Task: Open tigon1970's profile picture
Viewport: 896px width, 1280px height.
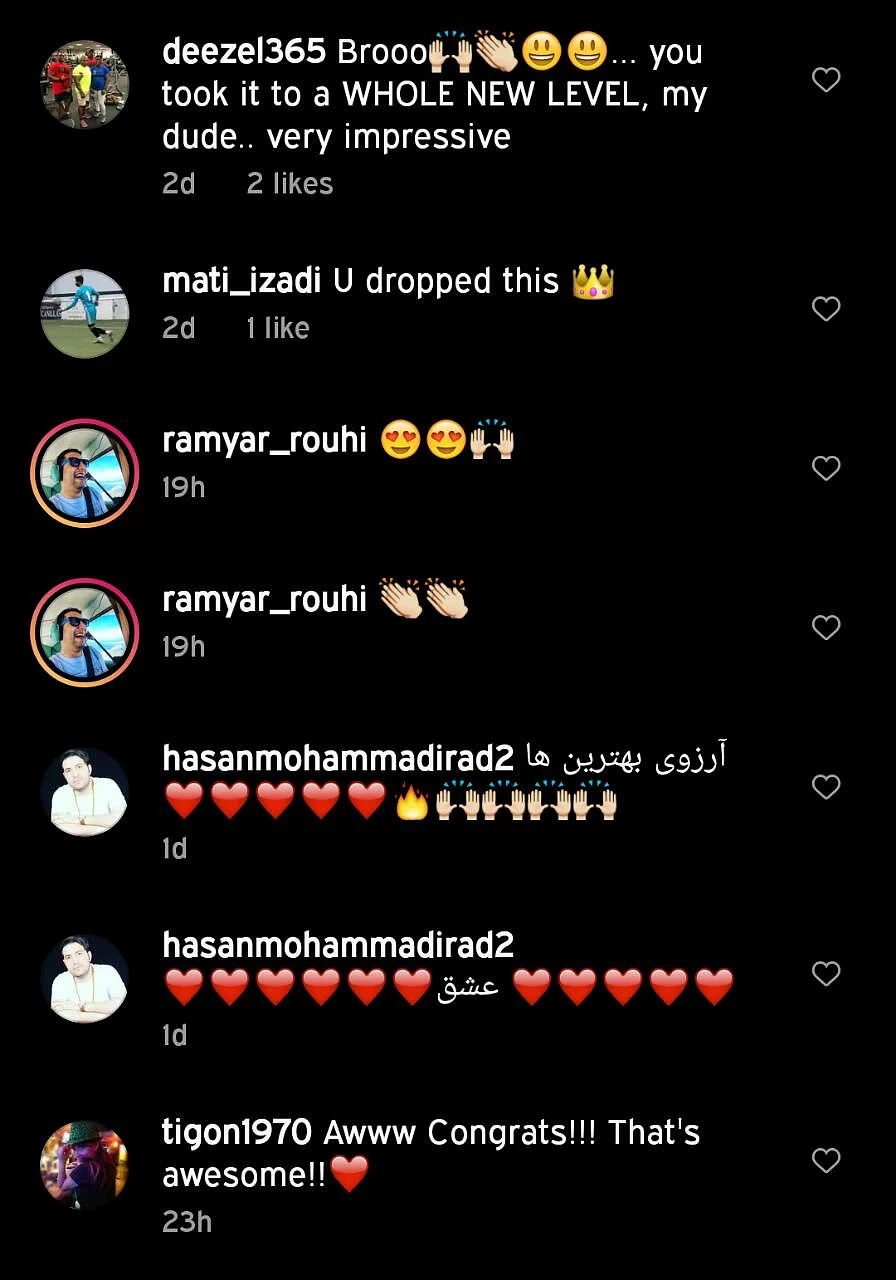Action: 85,1165
